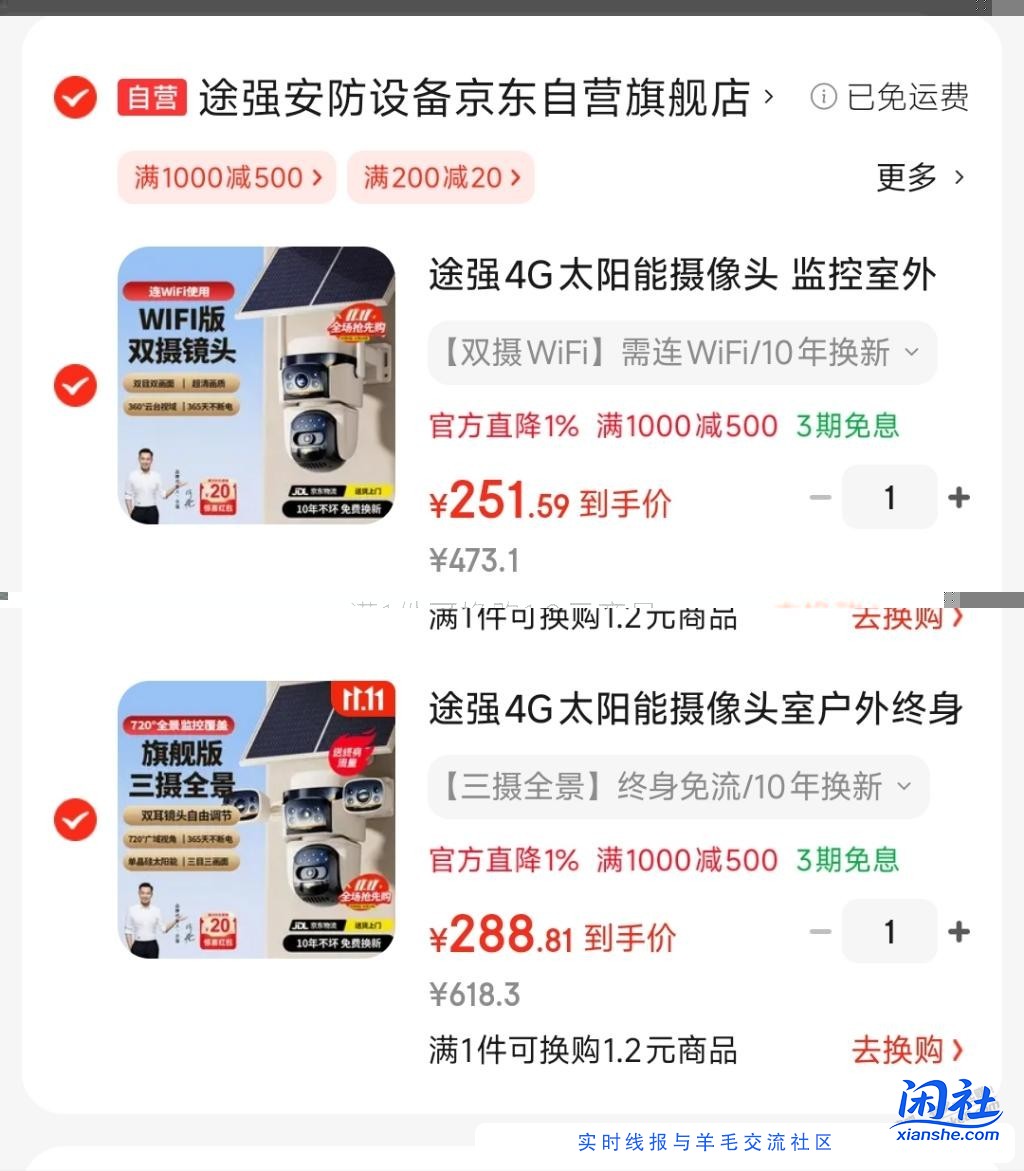Click the 自营 store badge
This screenshot has width=1024, height=1171.
151,97
